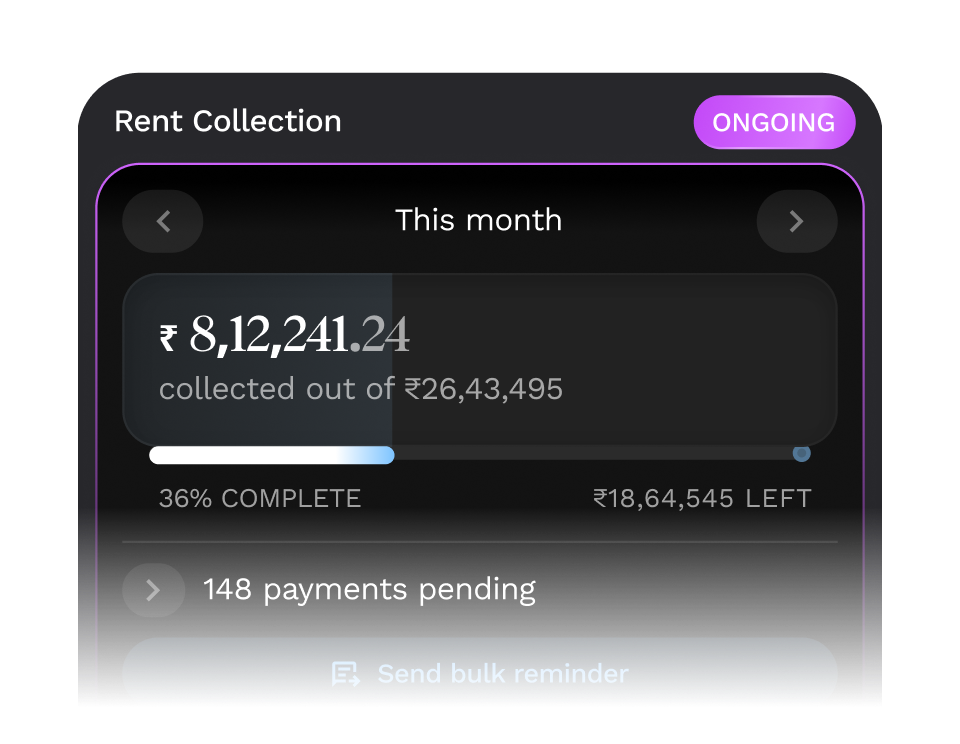Go to the previous month
Screen dimensions: 960x744
coord(163,221)
